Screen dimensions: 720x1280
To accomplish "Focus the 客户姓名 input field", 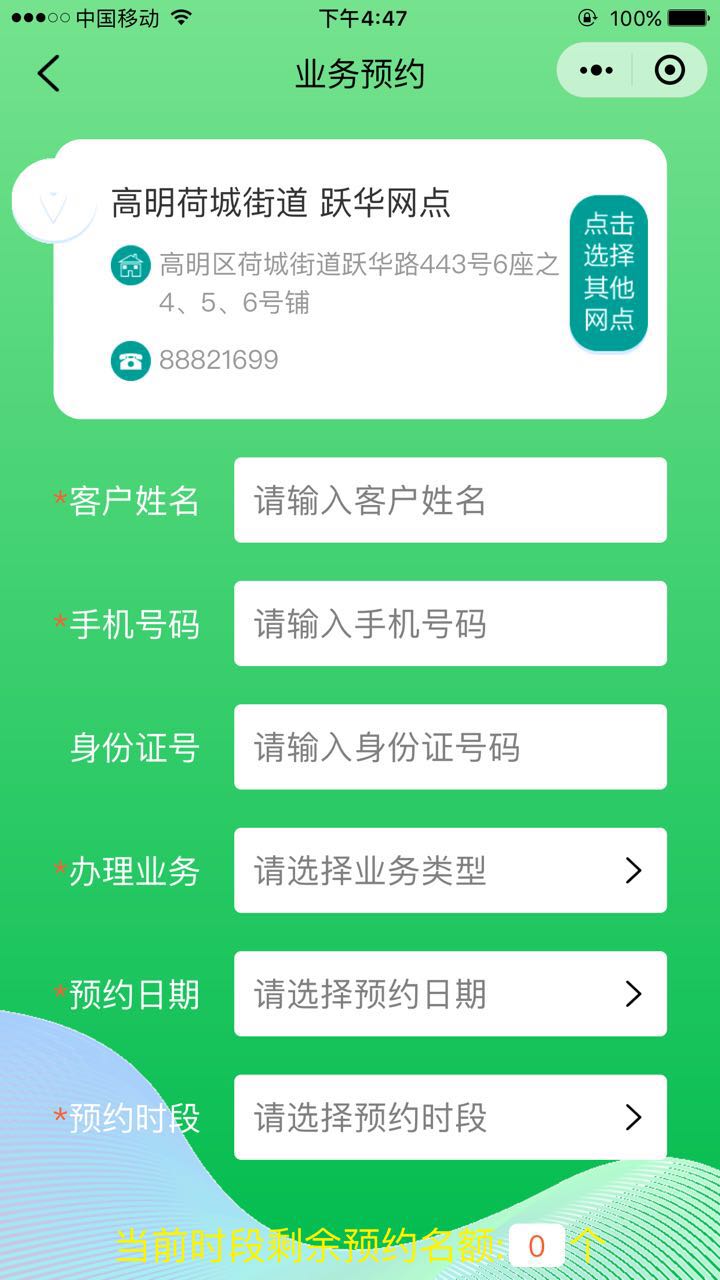I will tap(450, 500).
